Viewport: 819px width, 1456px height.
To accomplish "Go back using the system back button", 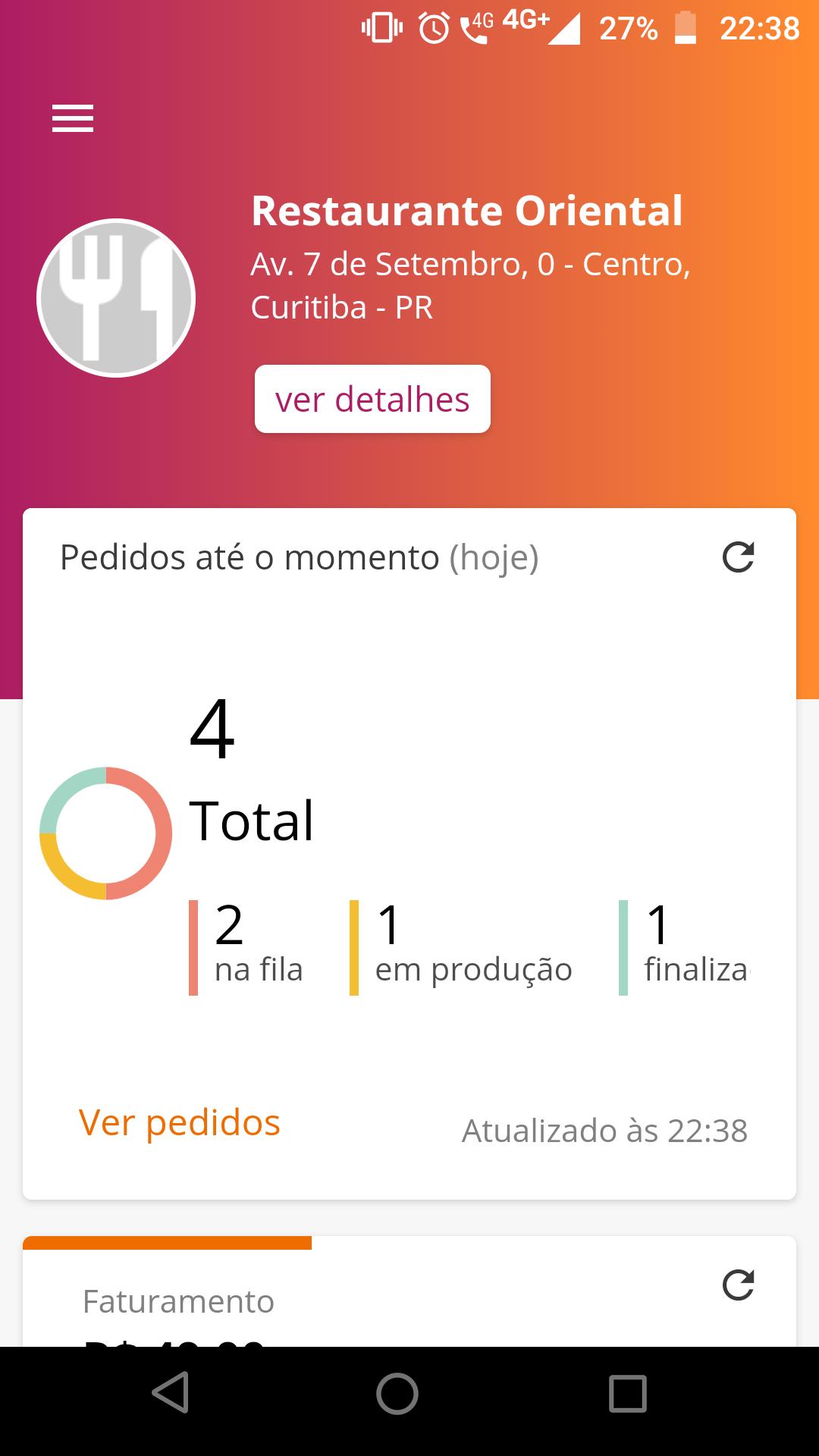I will 171,1393.
